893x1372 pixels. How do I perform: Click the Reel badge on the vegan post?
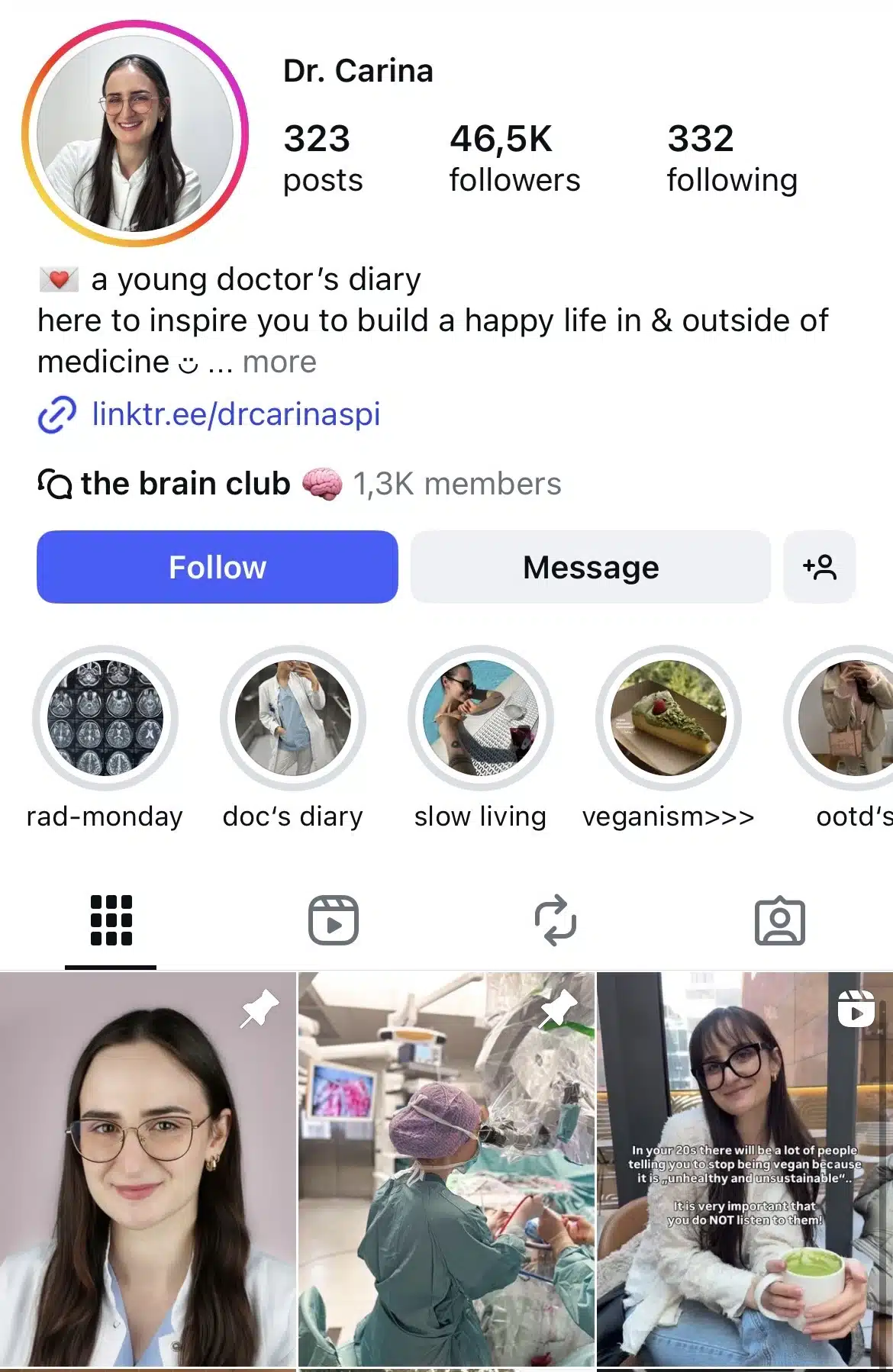856,1009
